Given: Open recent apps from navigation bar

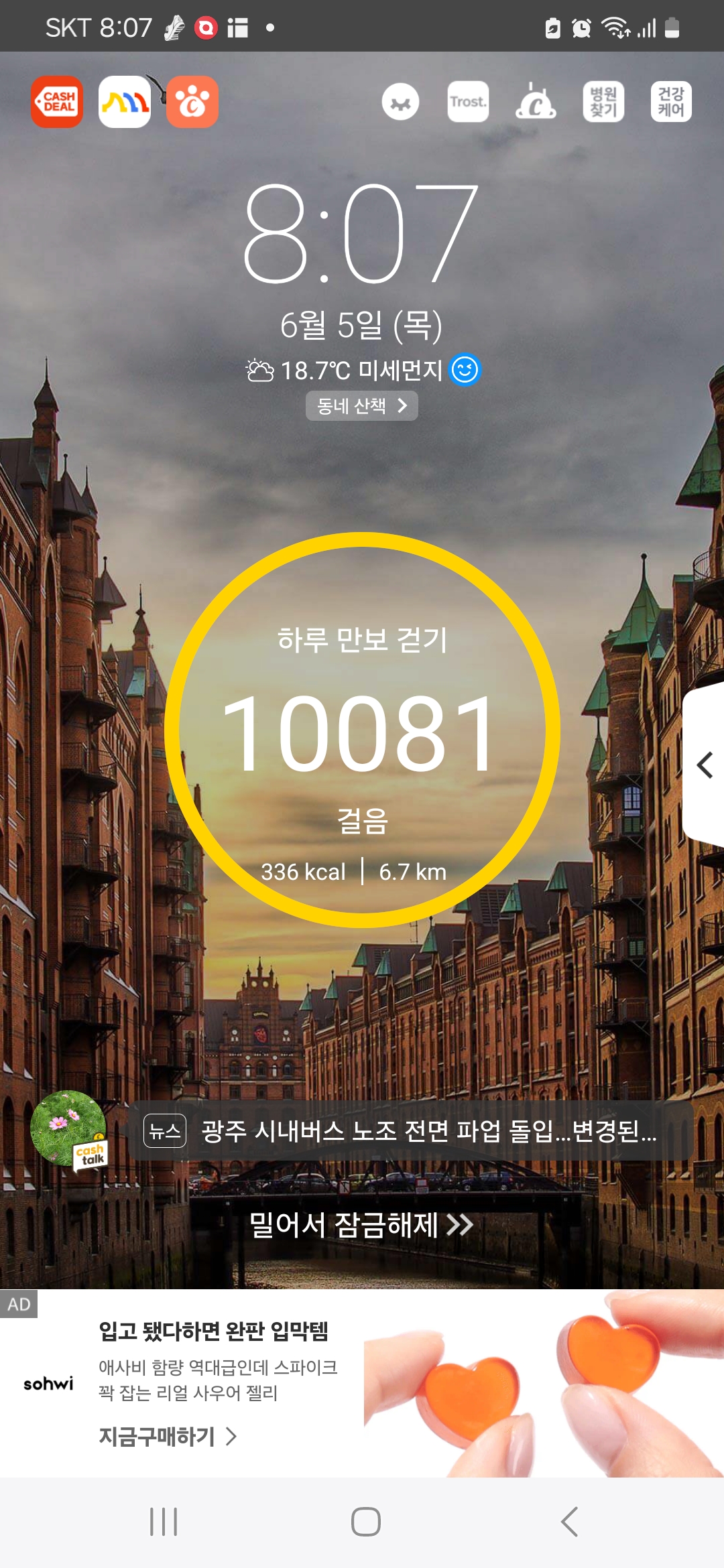Looking at the screenshot, I should point(164,1522).
